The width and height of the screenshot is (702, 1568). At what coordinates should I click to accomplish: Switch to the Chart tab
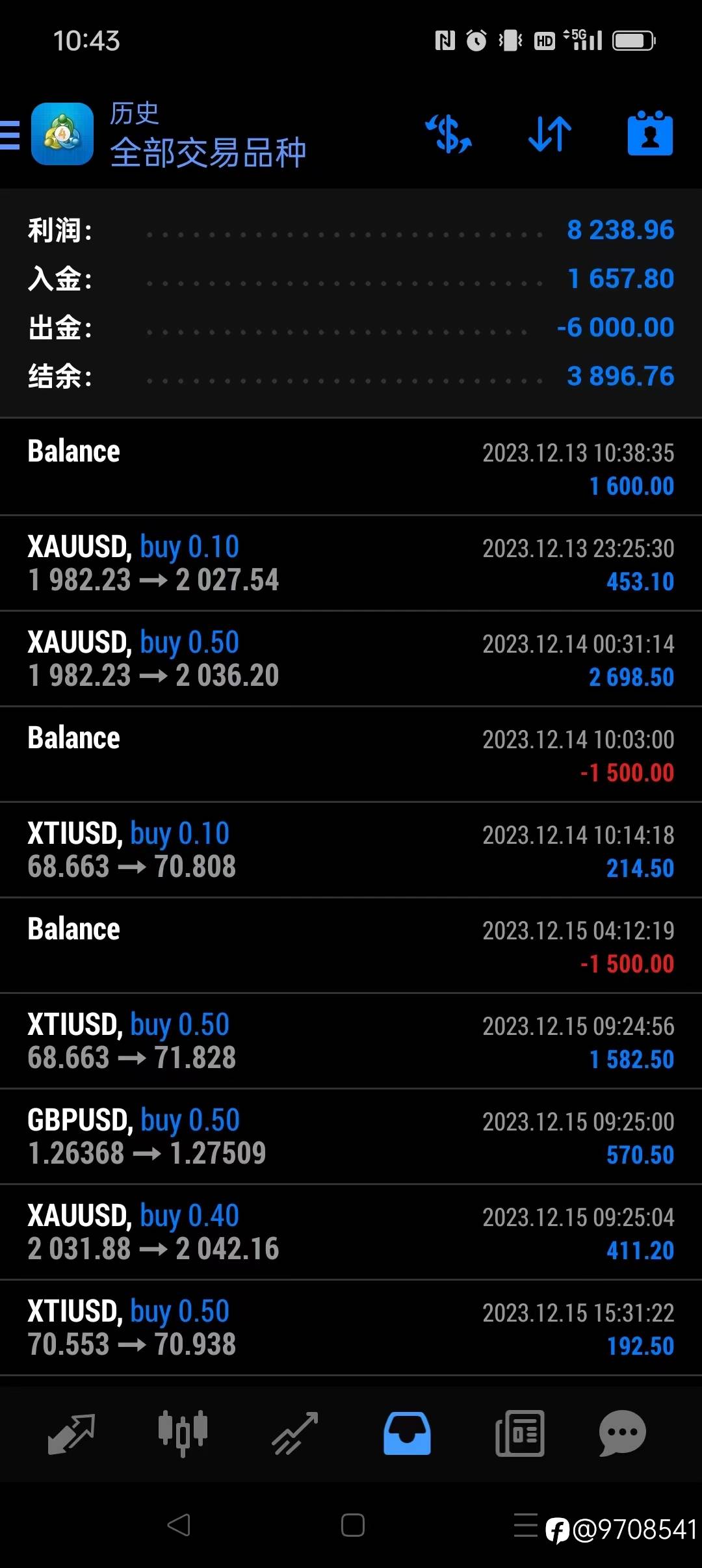tap(183, 1434)
